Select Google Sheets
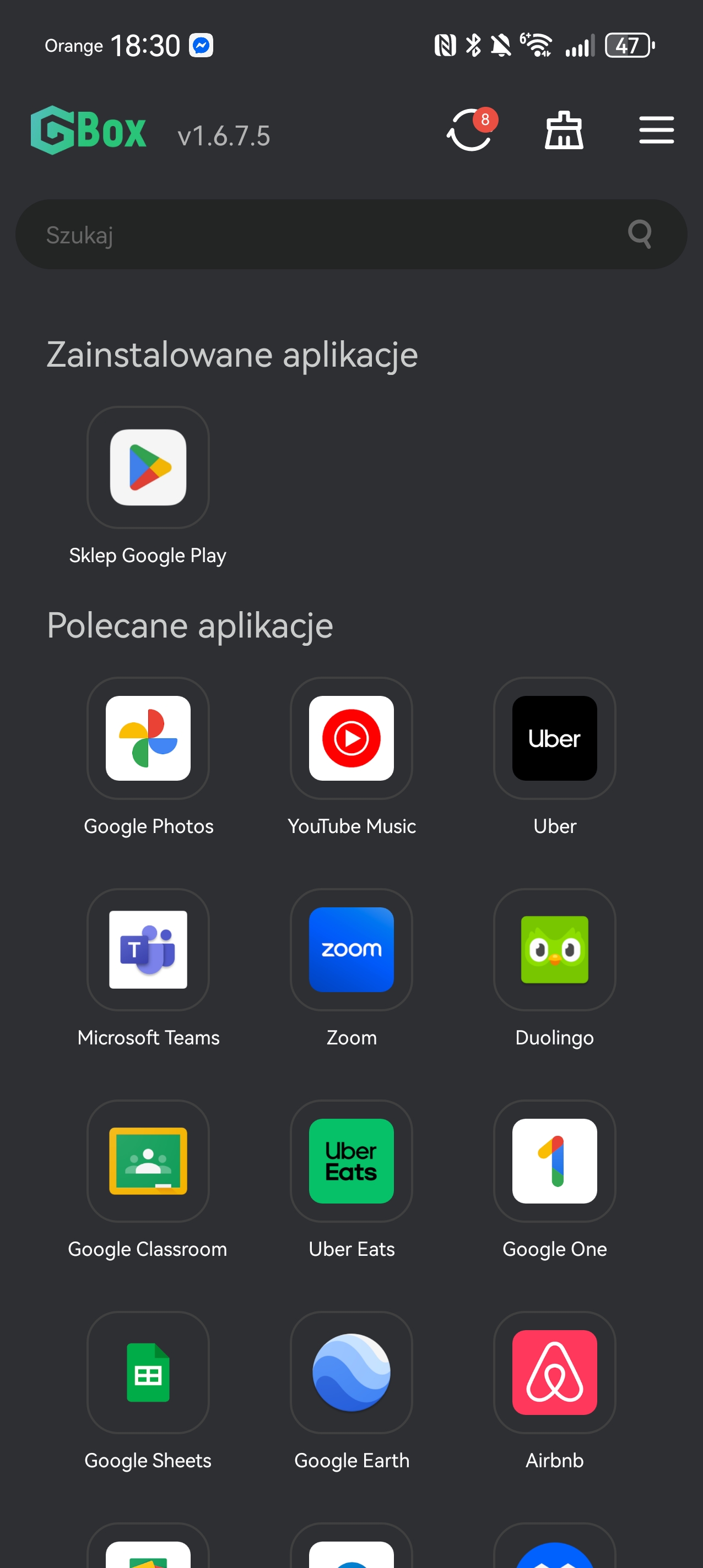703x1568 pixels. pyautogui.click(x=148, y=1372)
